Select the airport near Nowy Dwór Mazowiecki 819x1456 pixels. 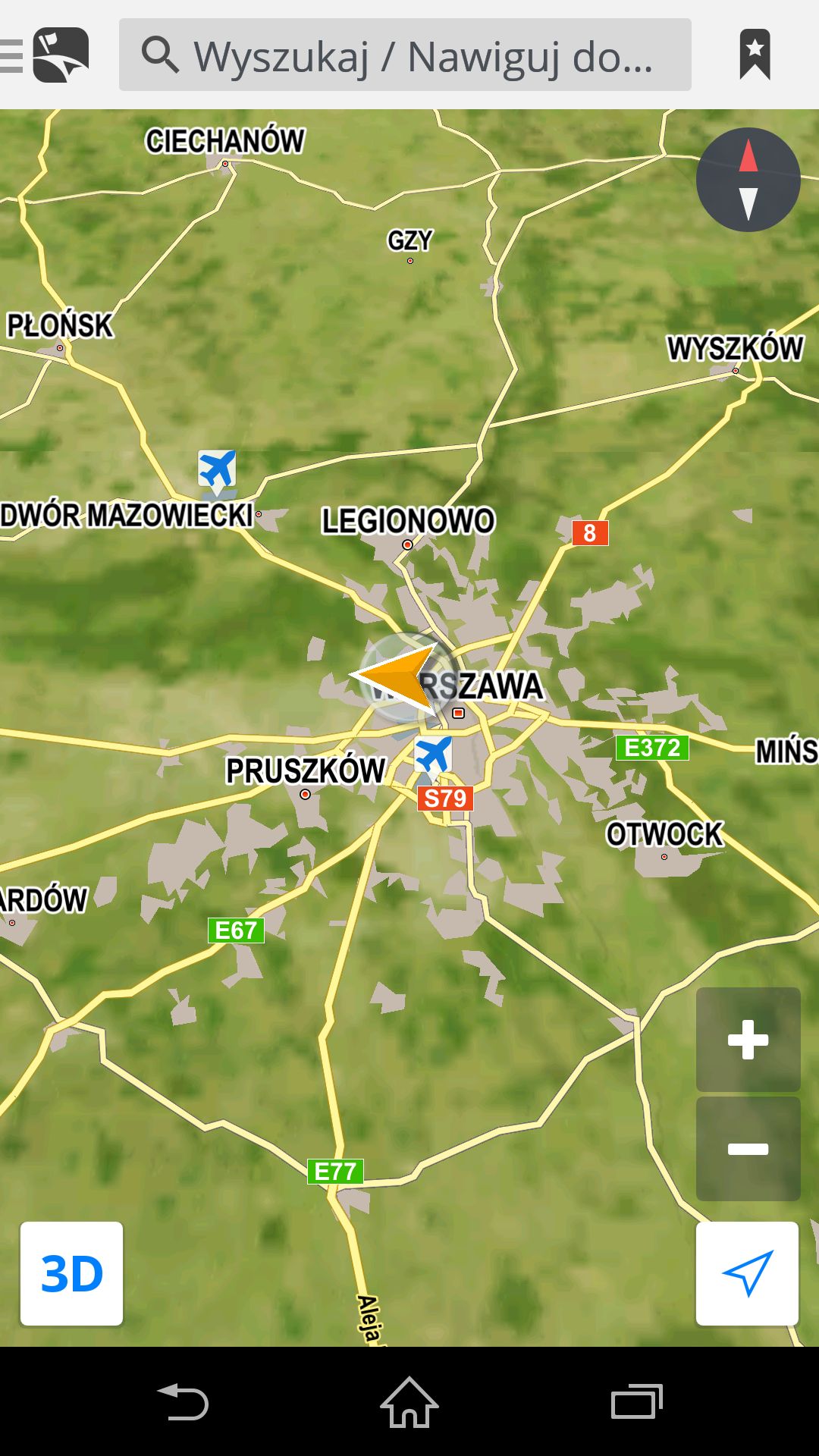[217, 469]
